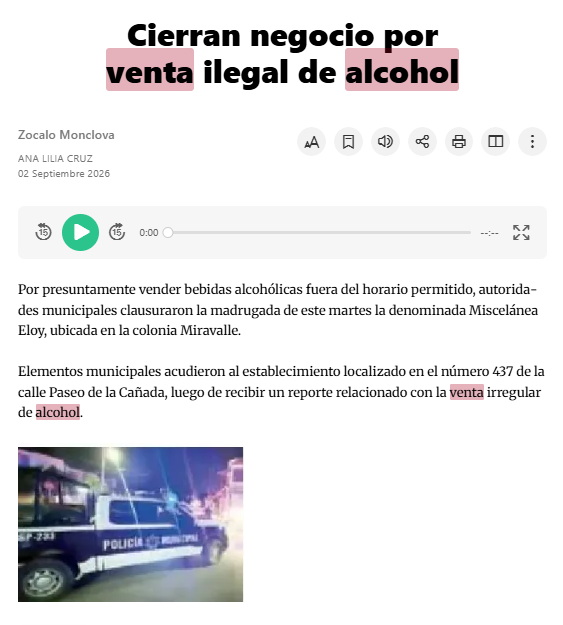
Task: Bookmark this article
Action: click(x=348, y=142)
